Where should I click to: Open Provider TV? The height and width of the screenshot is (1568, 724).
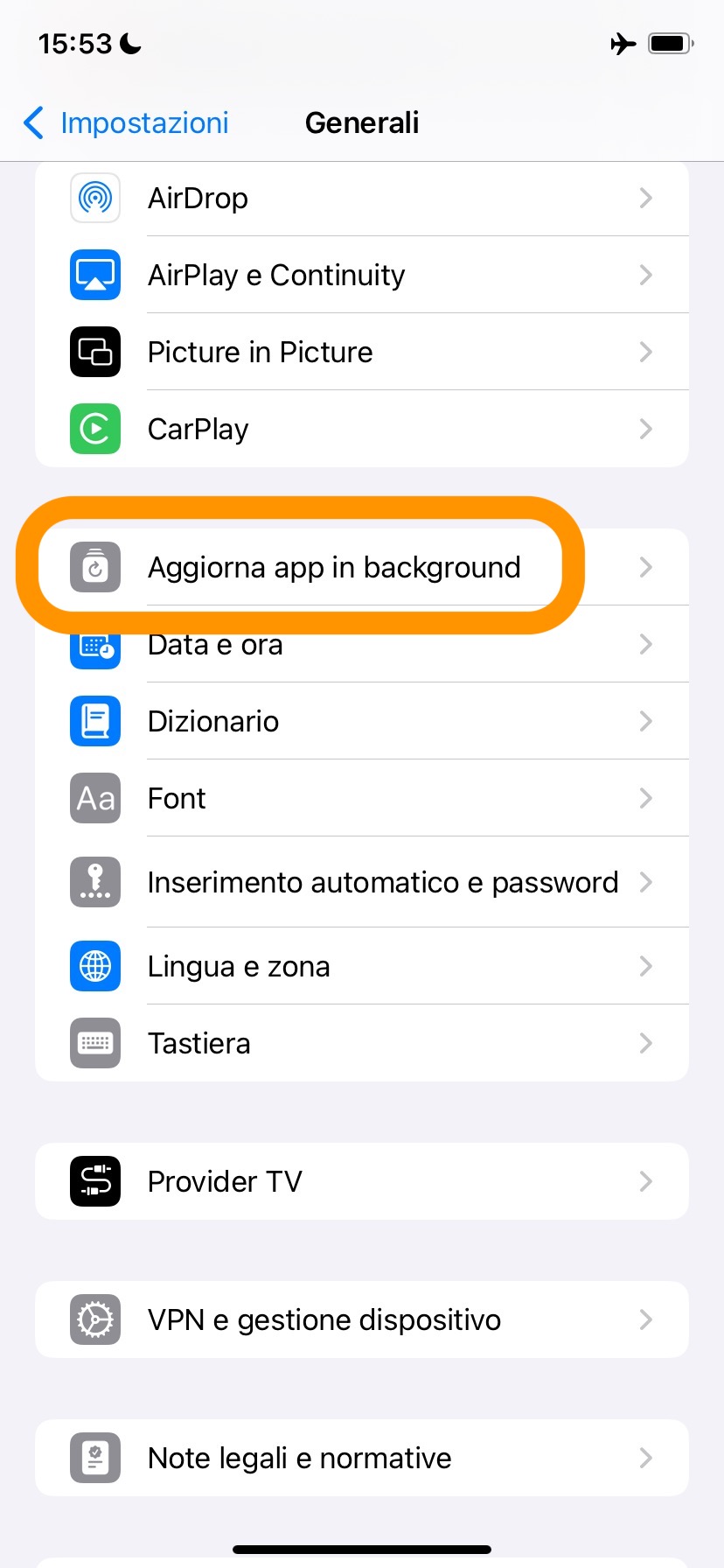361,1182
